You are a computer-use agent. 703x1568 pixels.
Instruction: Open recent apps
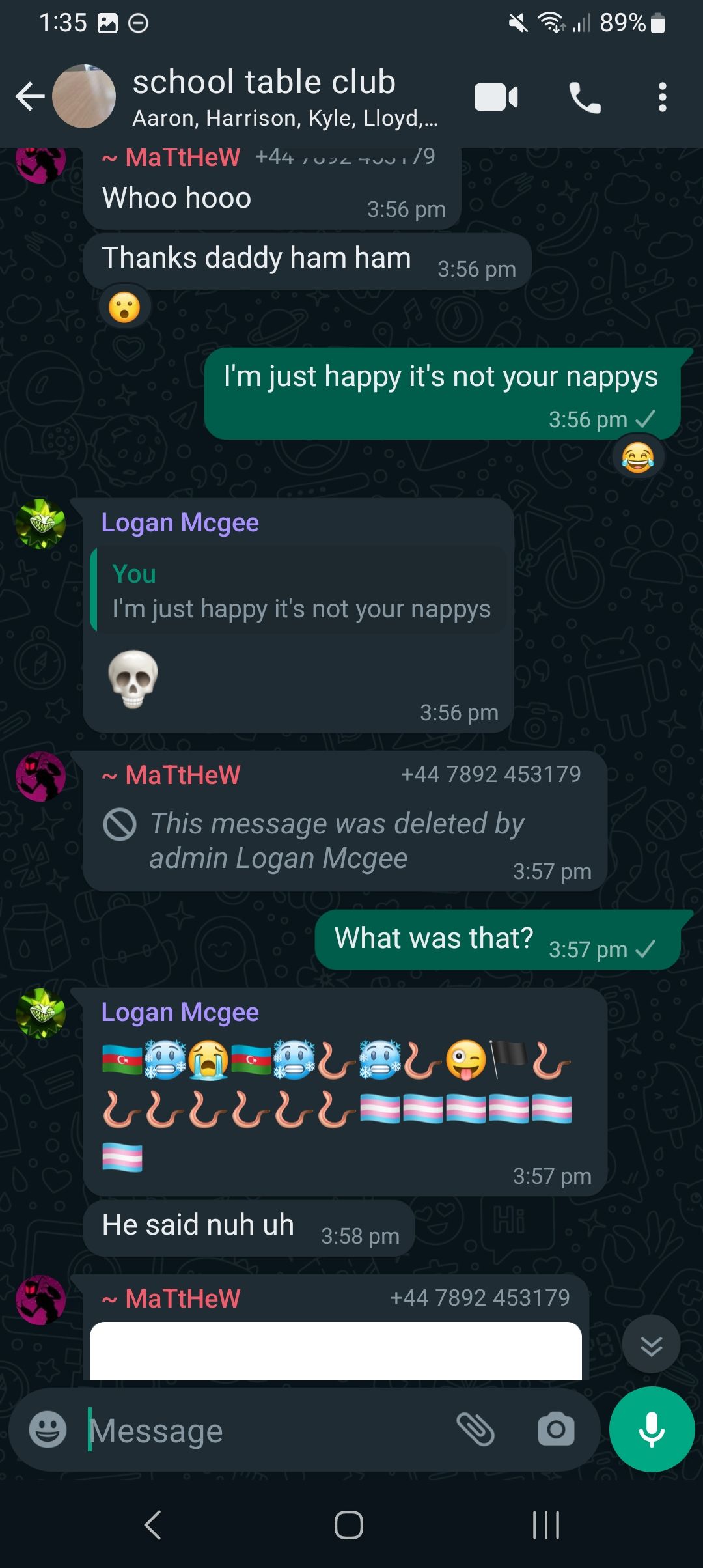tap(545, 1525)
